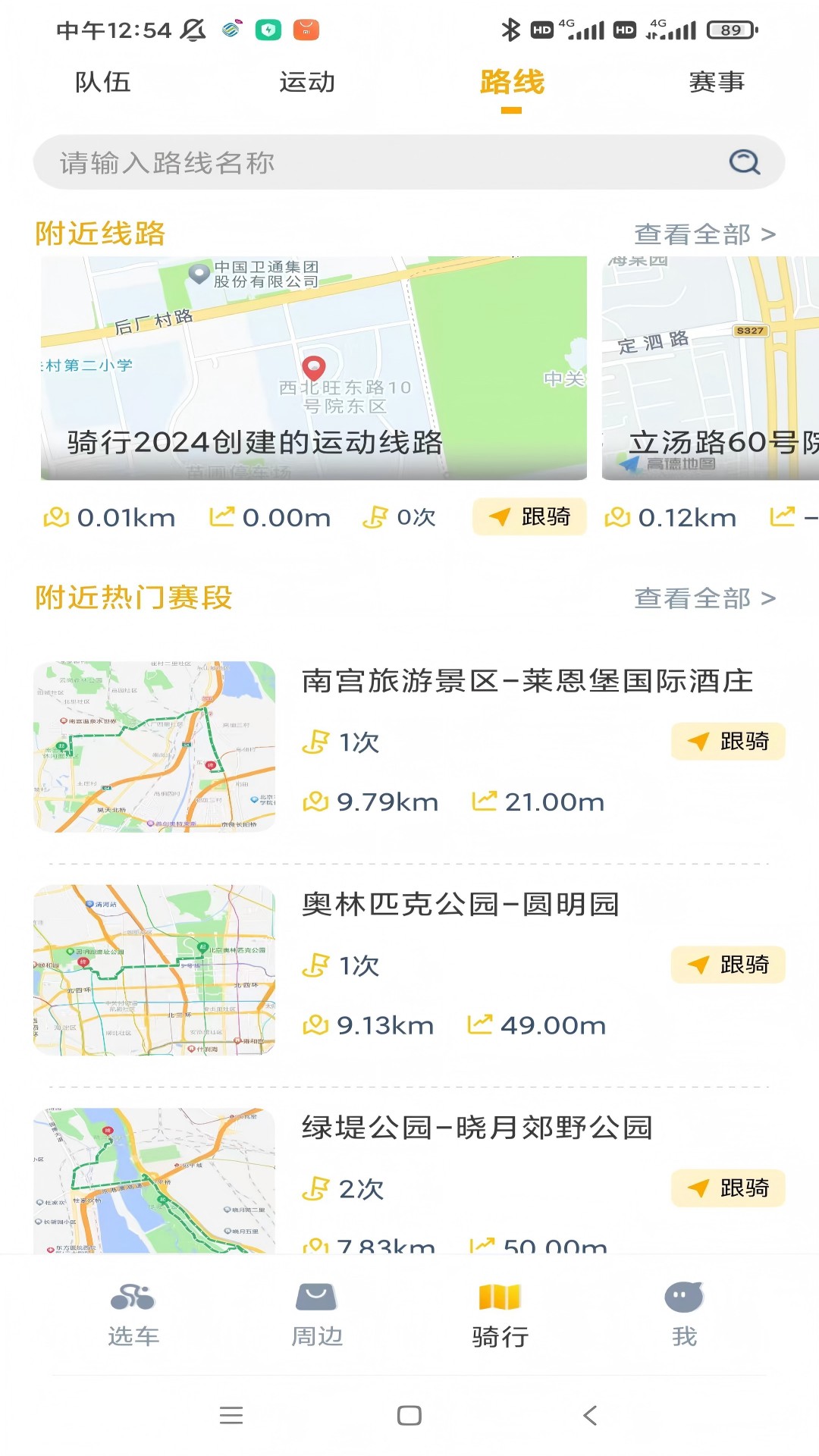Screen dimensions: 819x1456
Task: Open the 周边 shopping bag icon
Action: [316, 1297]
